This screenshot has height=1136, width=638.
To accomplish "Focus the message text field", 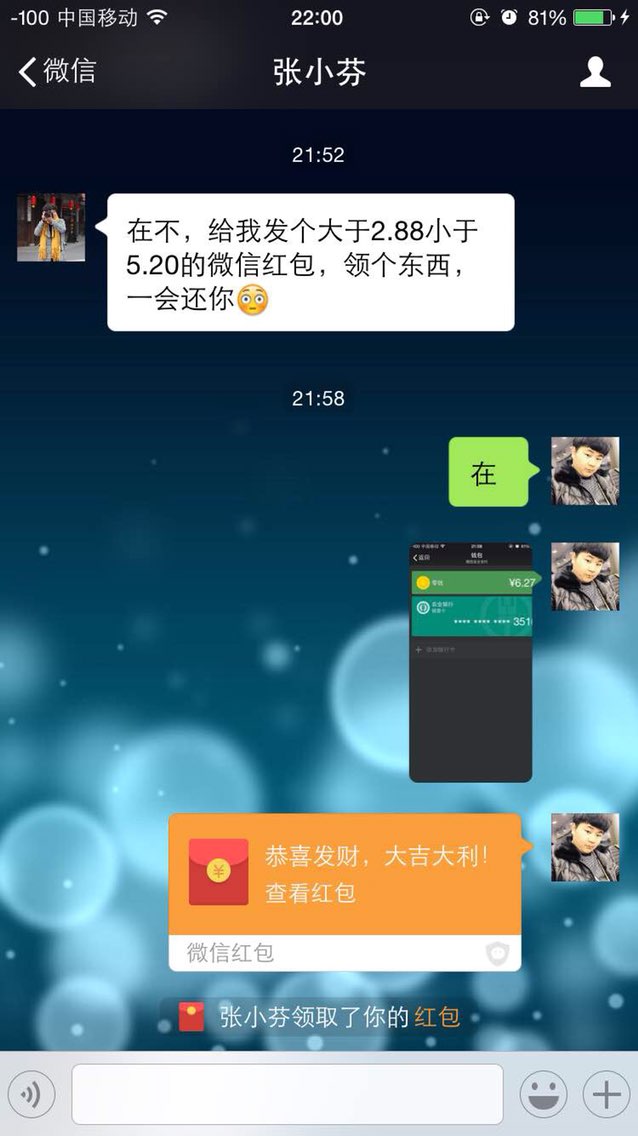I will tap(287, 1094).
